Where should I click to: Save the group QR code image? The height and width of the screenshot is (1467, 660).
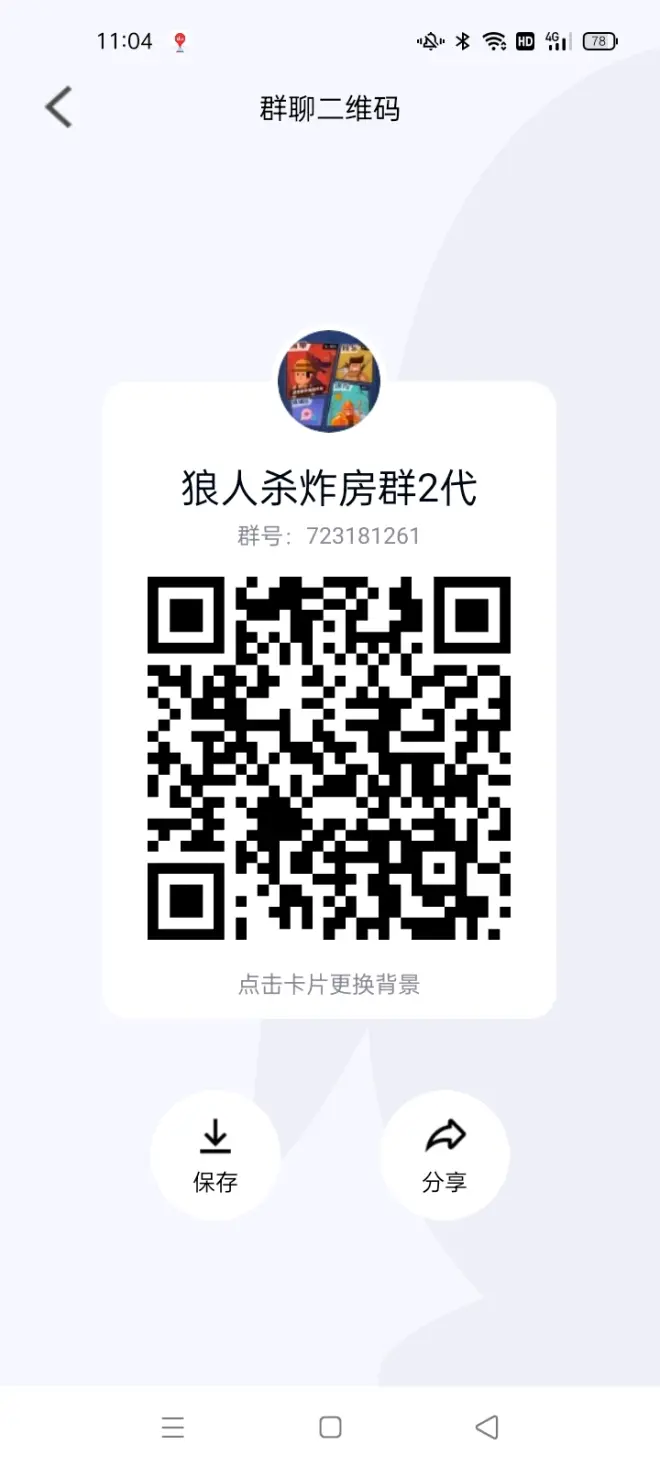pos(215,1155)
